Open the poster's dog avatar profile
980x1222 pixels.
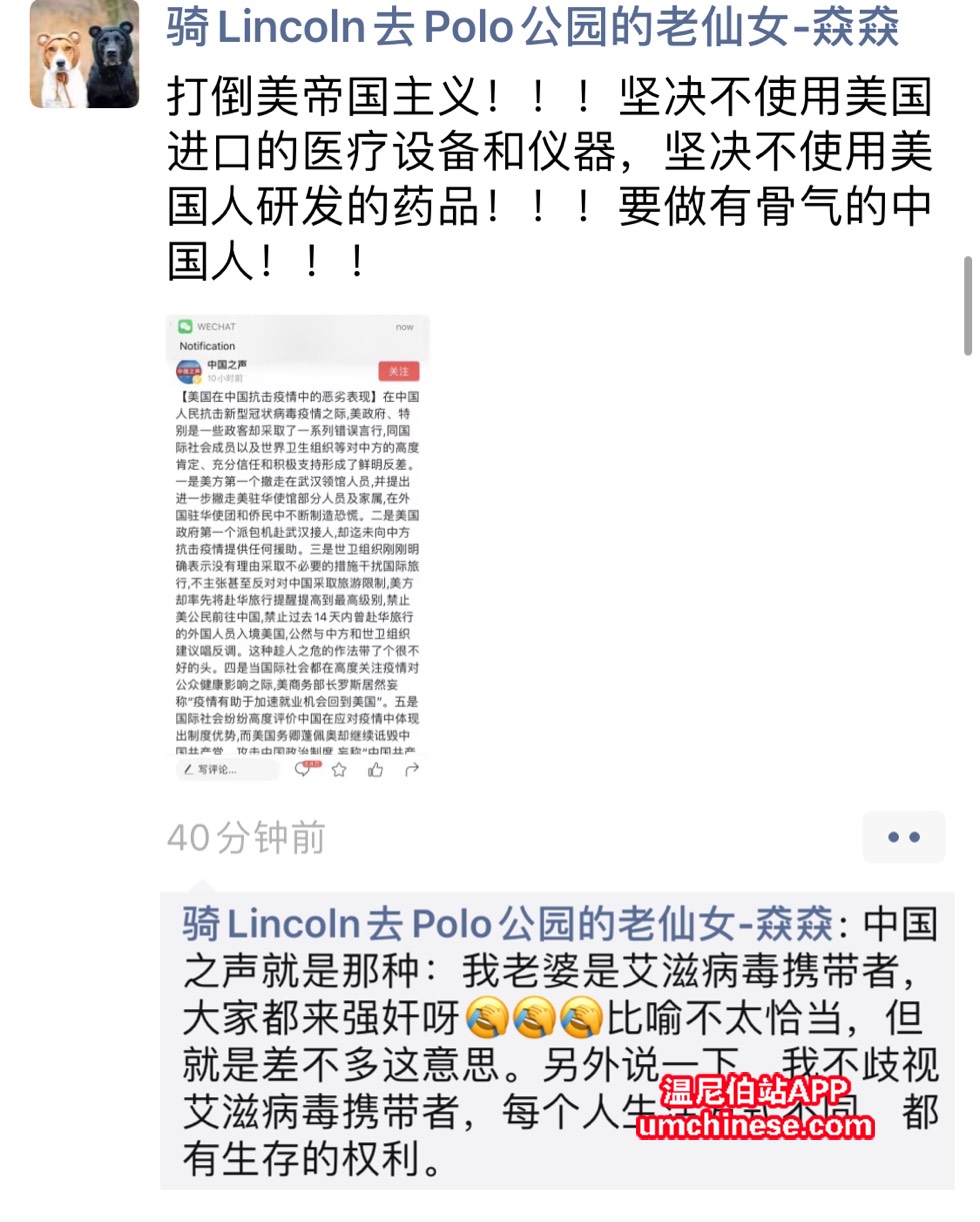click(x=84, y=54)
